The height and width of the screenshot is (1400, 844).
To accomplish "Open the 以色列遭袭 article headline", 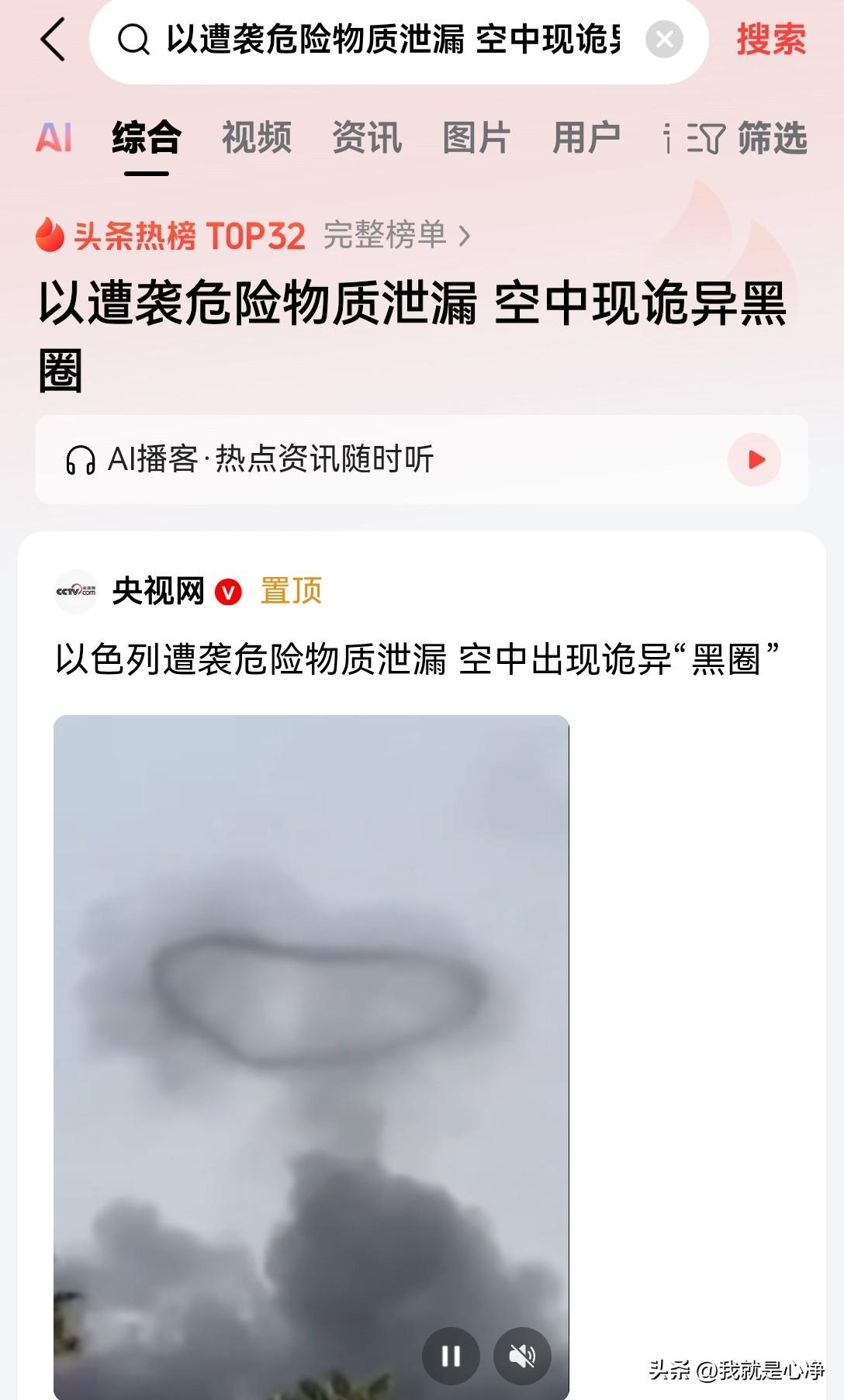I will pyautogui.click(x=419, y=655).
